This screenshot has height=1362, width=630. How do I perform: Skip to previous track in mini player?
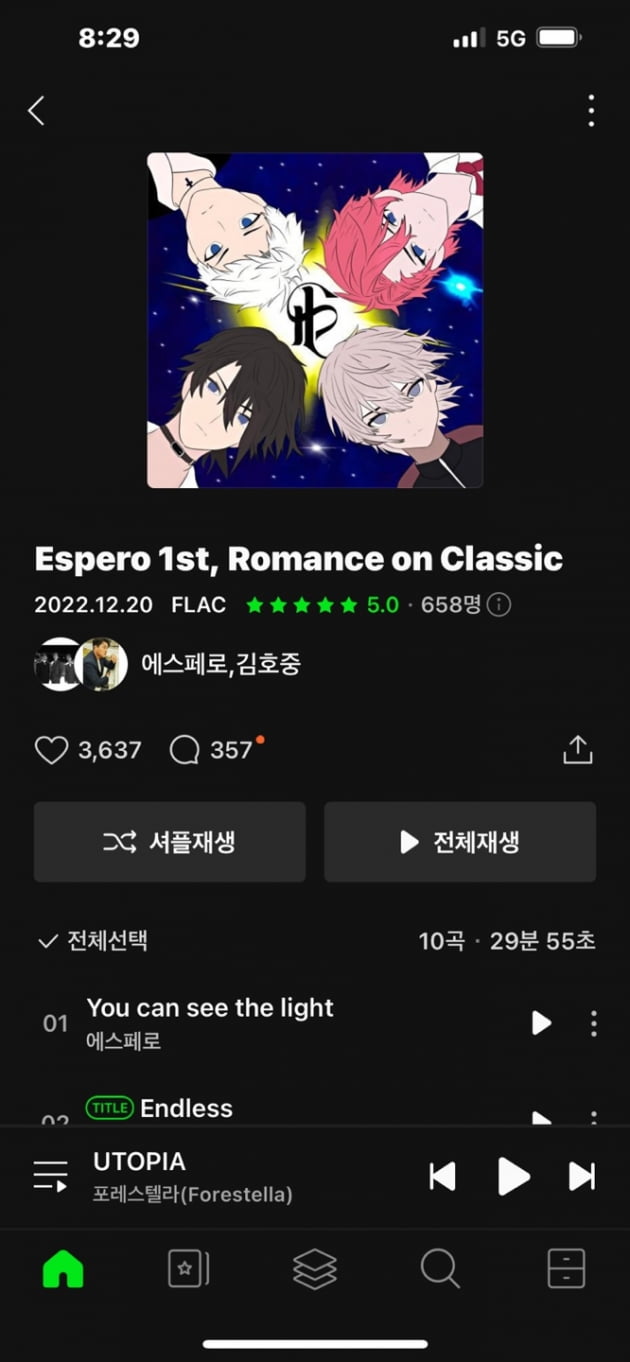click(442, 1176)
